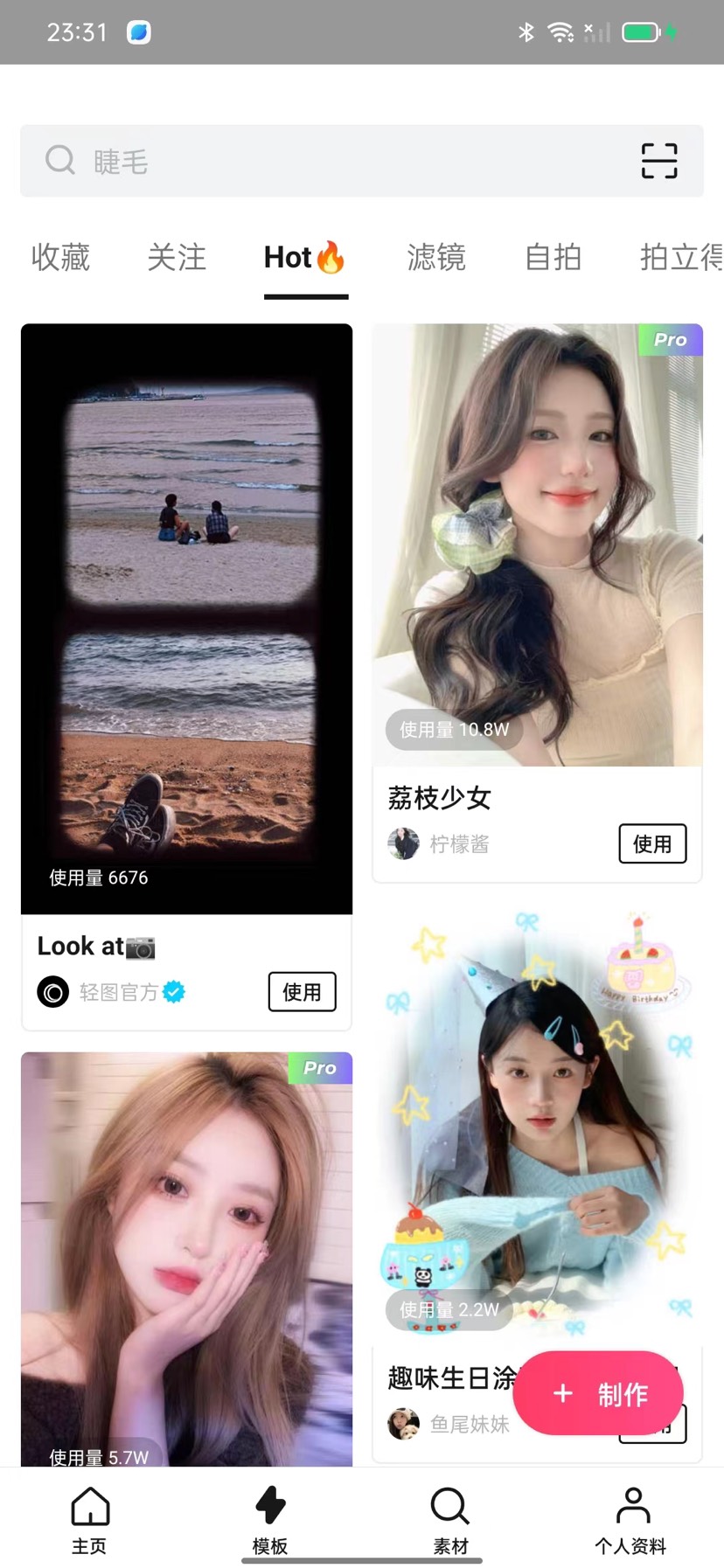The height and width of the screenshot is (1568, 724).
Task: Open the Look at template card
Action: coord(186,612)
